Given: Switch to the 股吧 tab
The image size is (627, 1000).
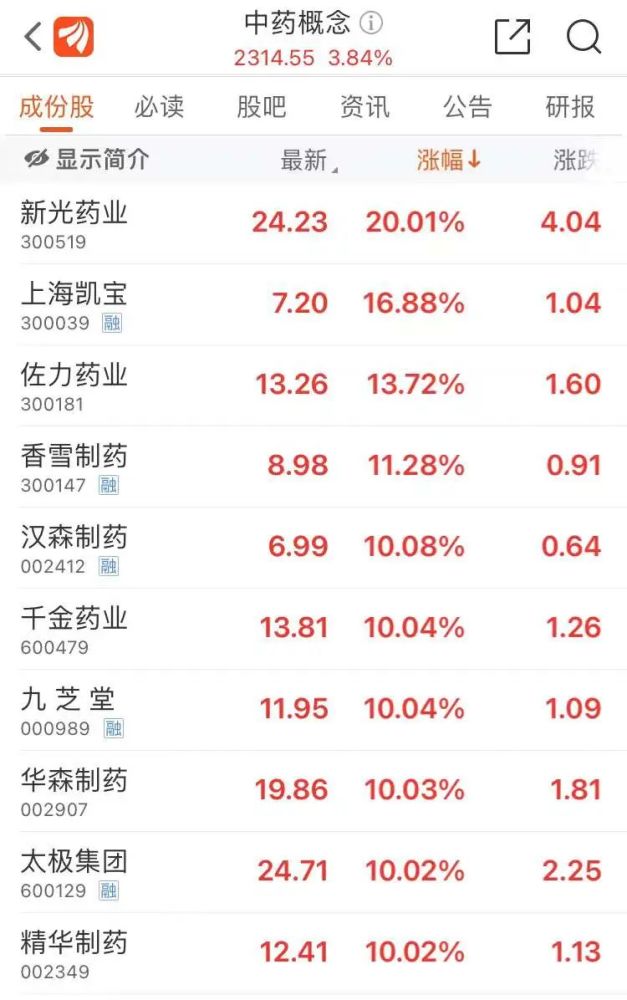Looking at the screenshot, I should pyautogui.click(x=261, y=106).
